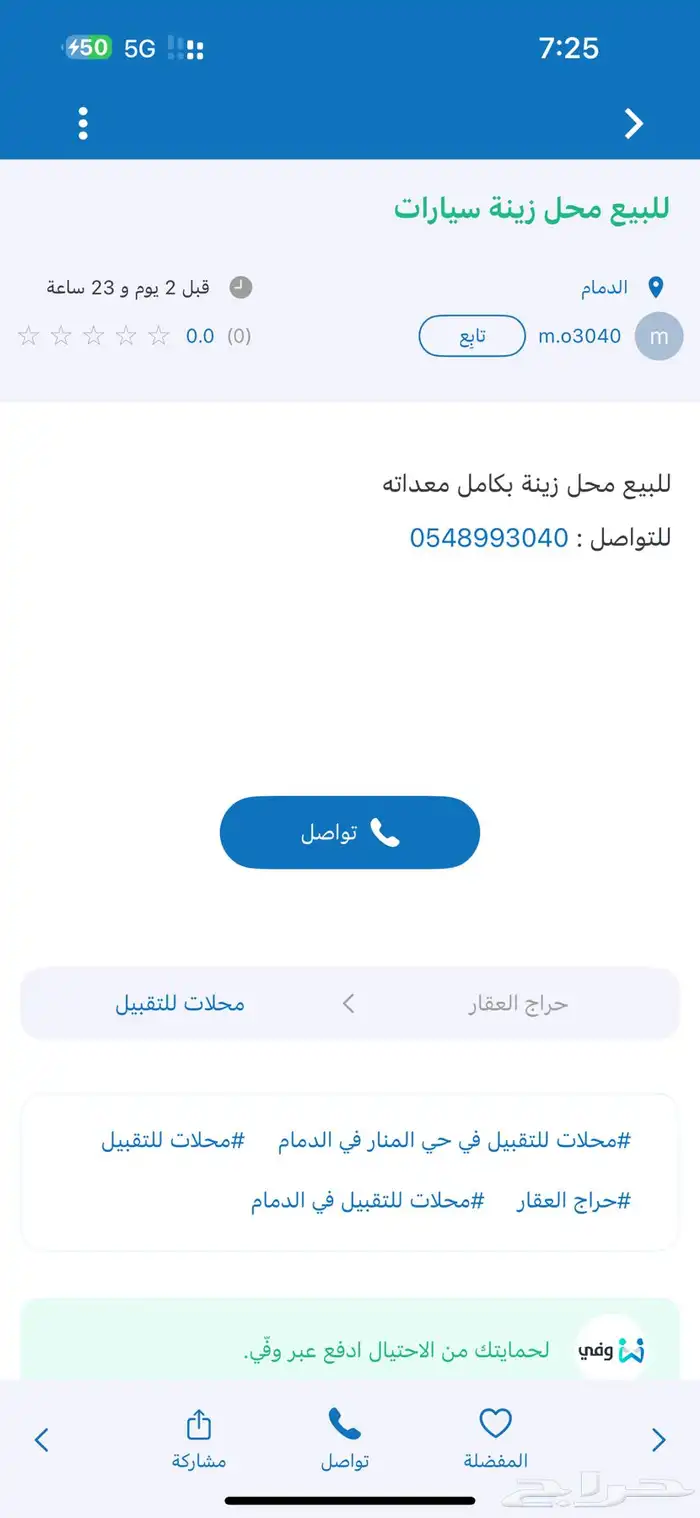The height and width of the screenshot is (1518, 700).
Task: Tap تواصل in the bottom bar
Action: tap(345, 1438)
